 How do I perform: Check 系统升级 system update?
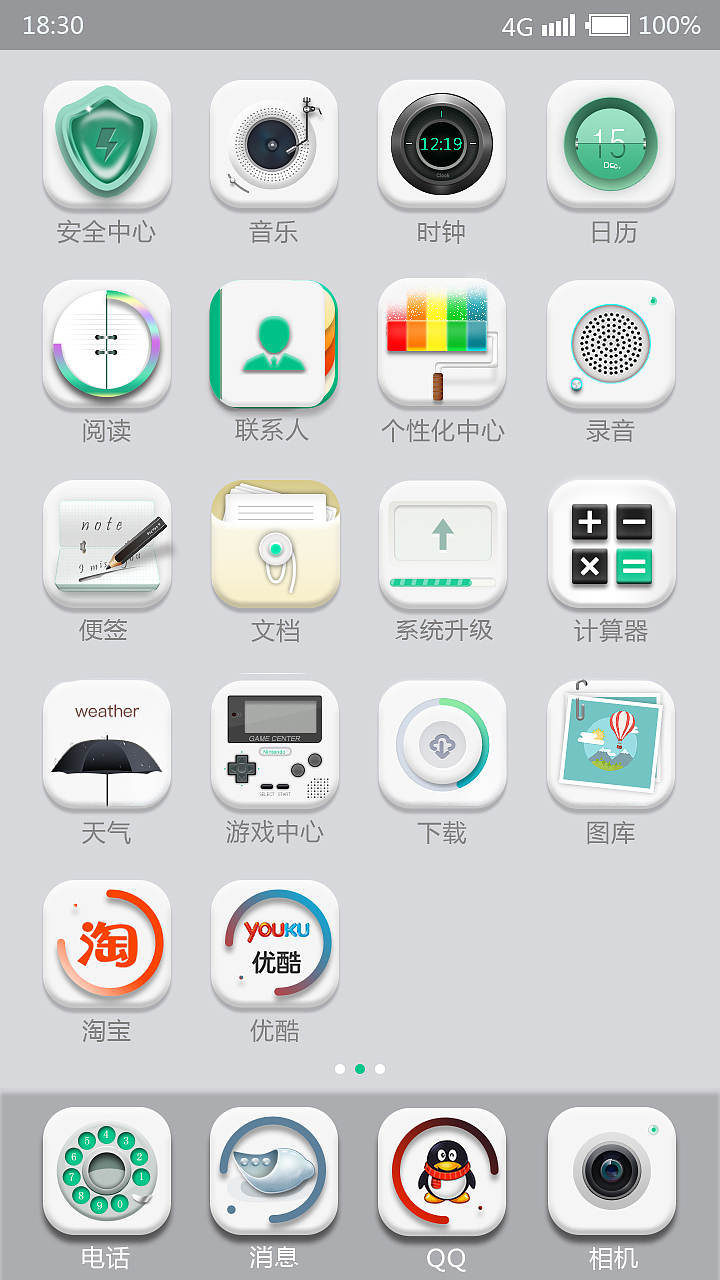click(x=442, y=544)
